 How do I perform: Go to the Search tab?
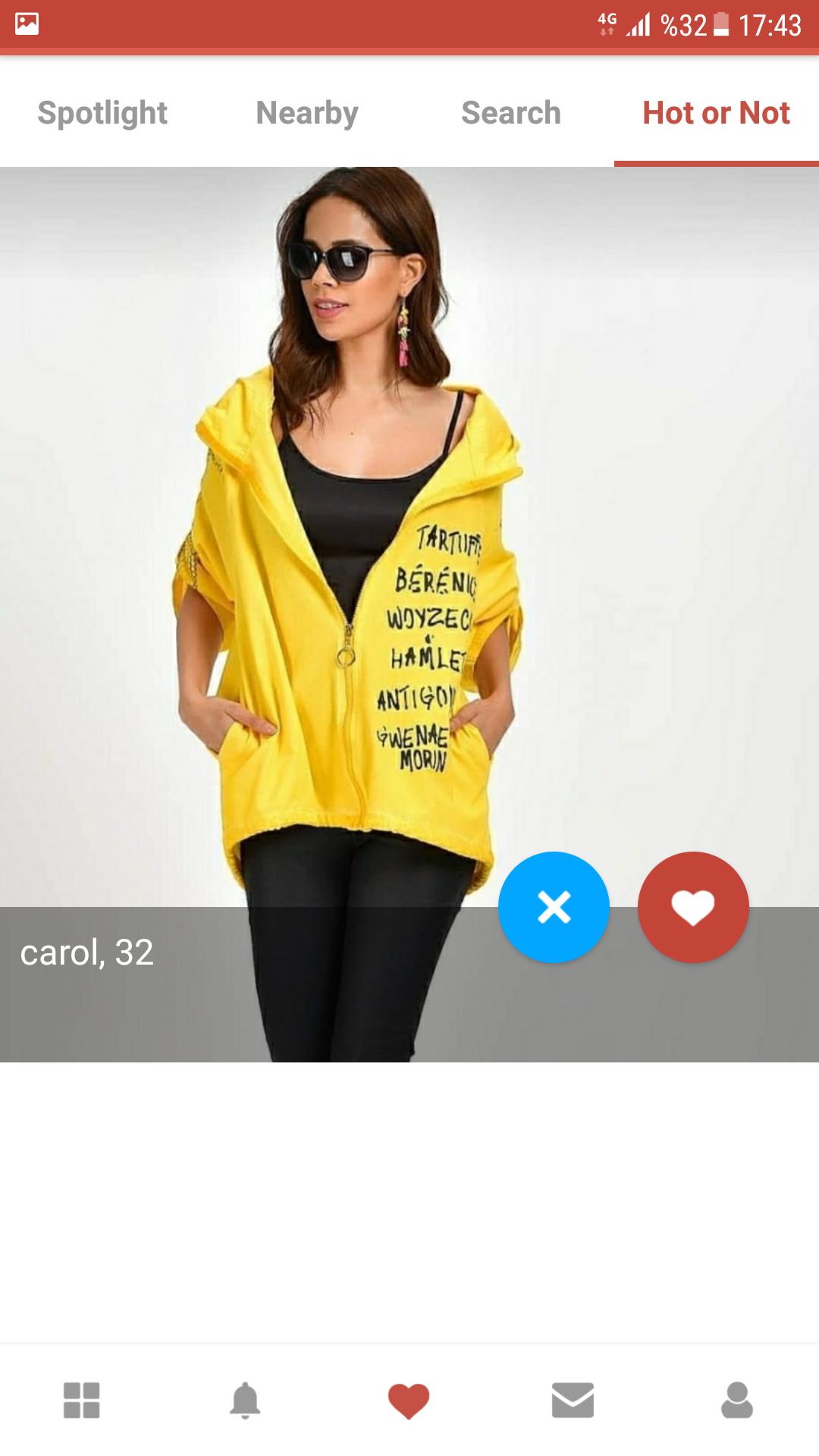[x=511, y=113]
